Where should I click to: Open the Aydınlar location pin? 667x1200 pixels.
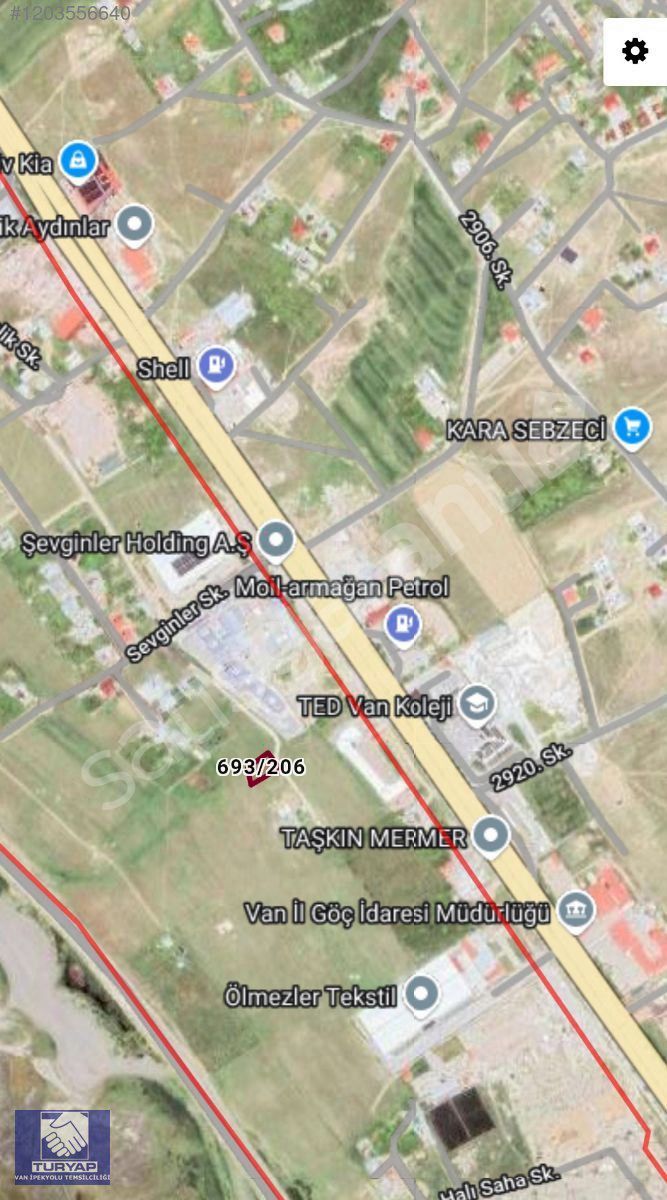(134, 226)
